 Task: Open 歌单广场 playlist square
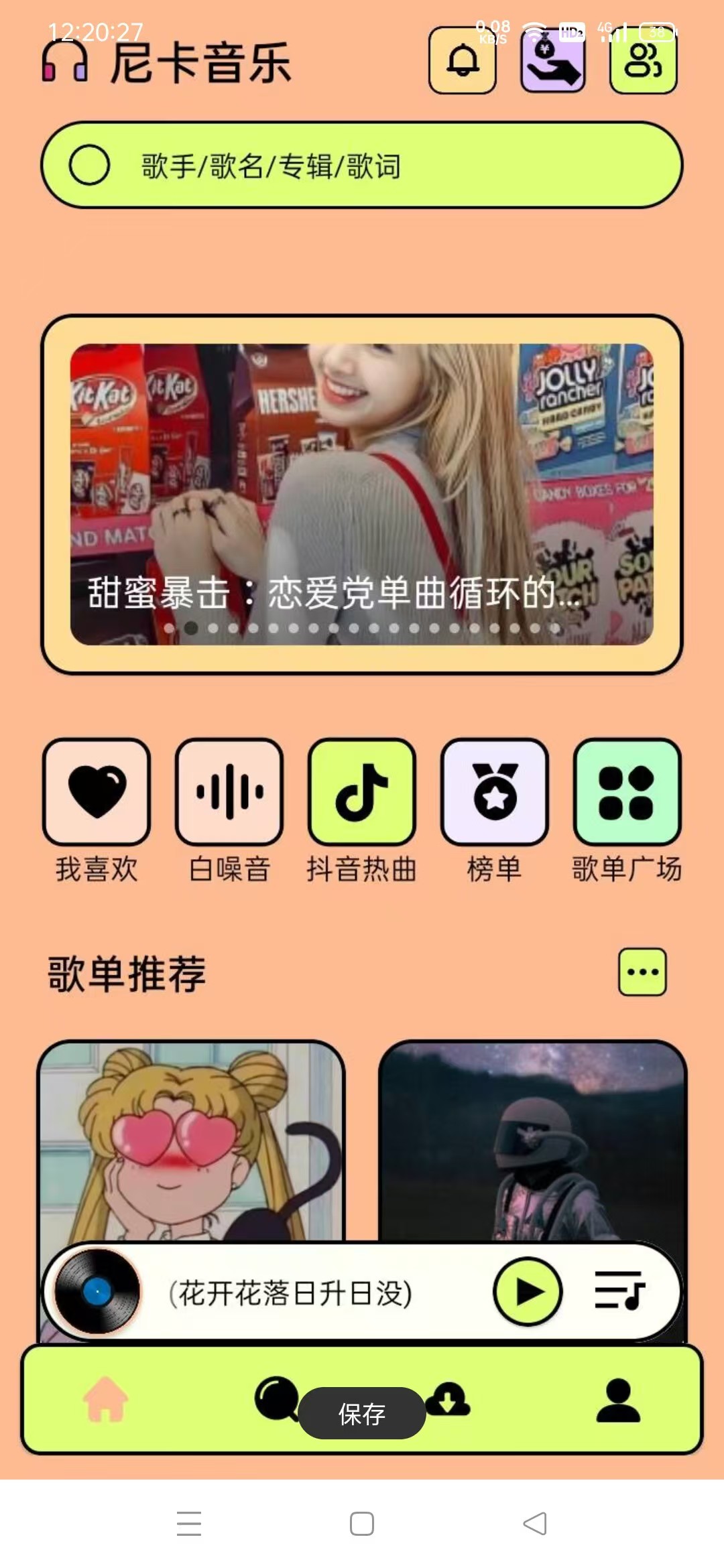tap(627, 792)
